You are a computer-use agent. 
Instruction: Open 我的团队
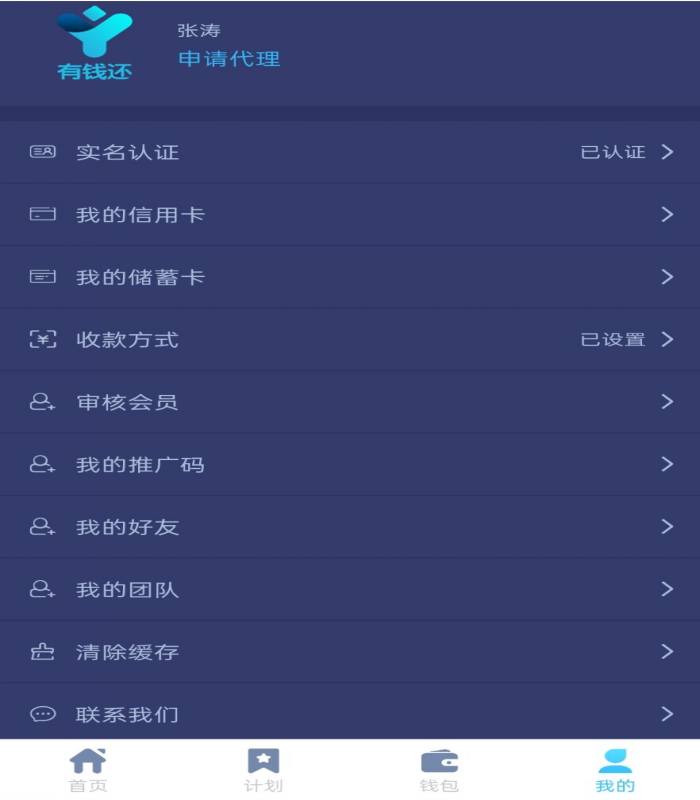pos(350,589)
